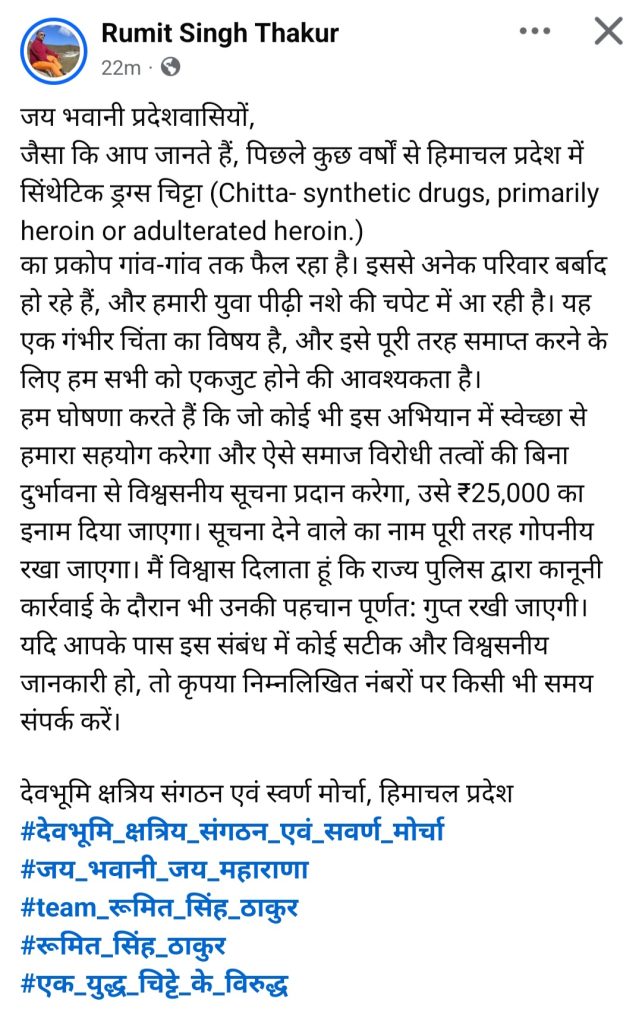Open the post options three-dot menu
This screenshot has width=642, height=1024.
coord(536,32)
